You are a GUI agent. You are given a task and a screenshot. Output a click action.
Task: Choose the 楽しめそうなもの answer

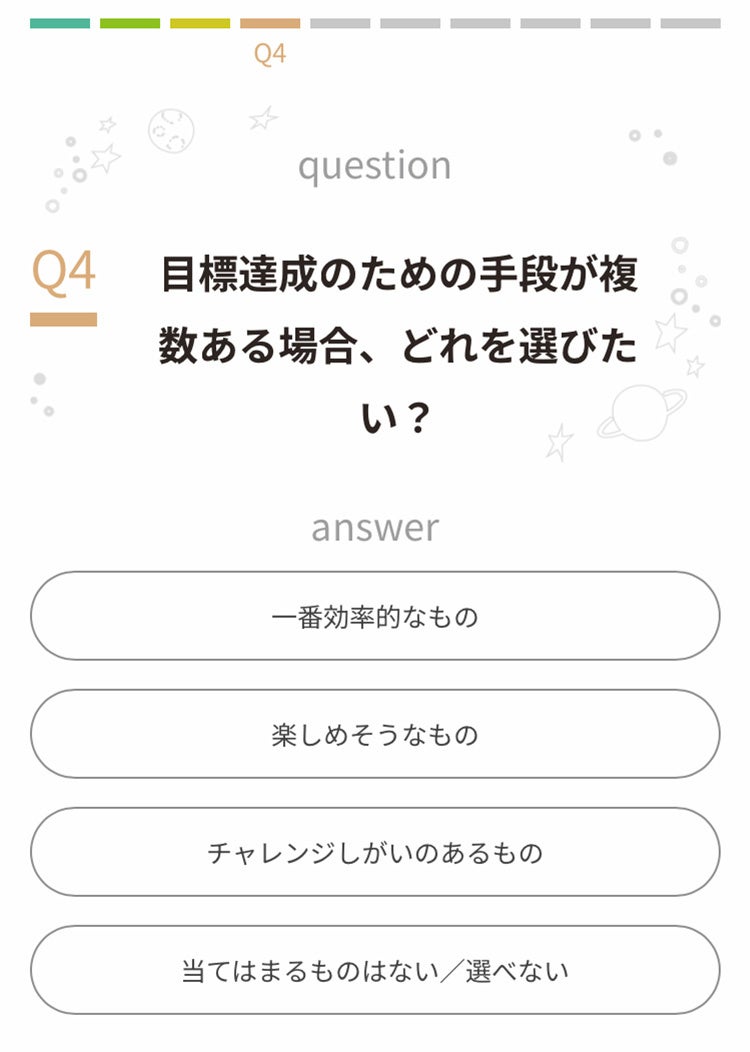tap(375, 734)
